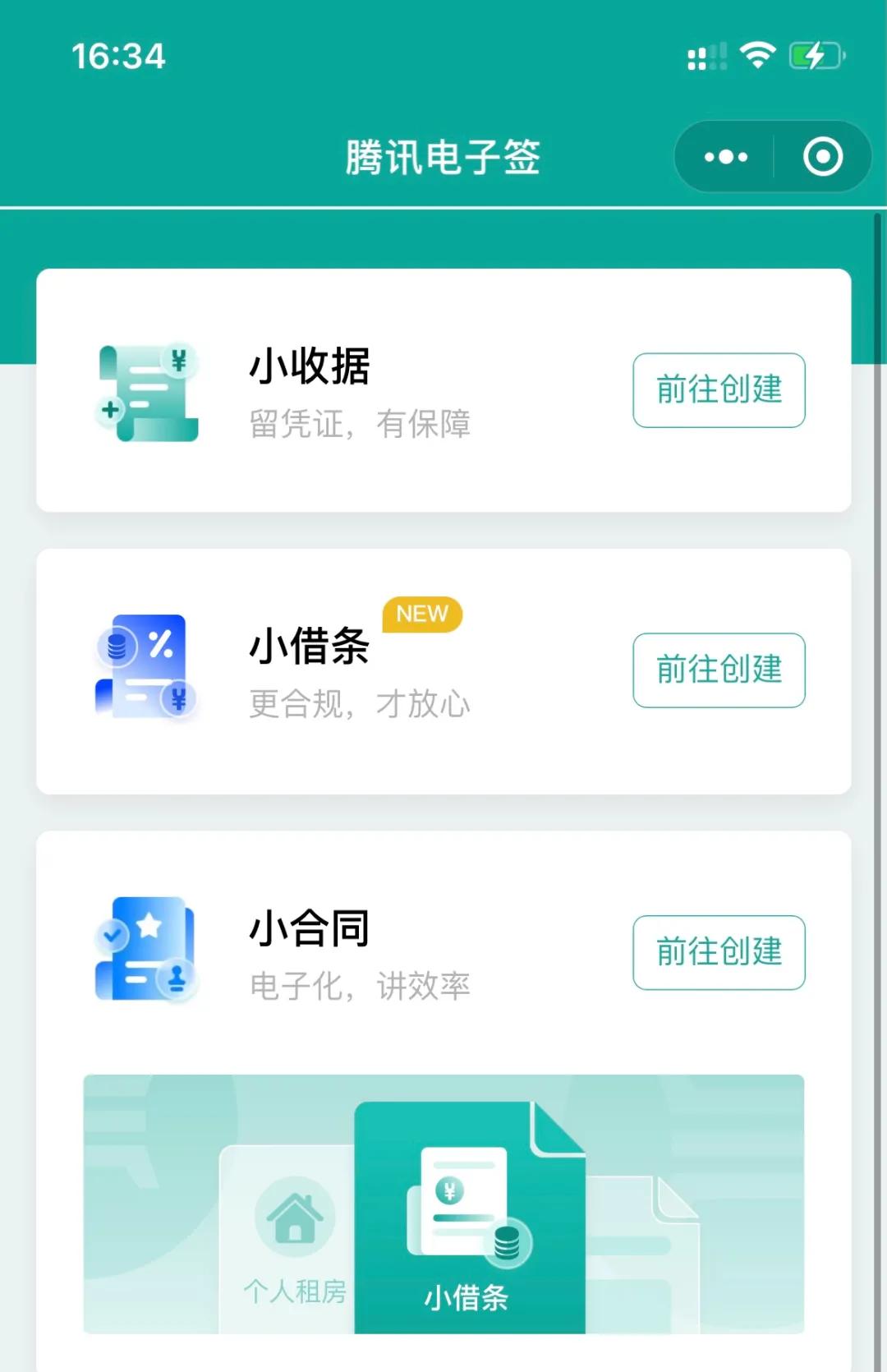Tap the circular capsule close control
This screenshot has width=887, height=1372.
tap(820, 156)
